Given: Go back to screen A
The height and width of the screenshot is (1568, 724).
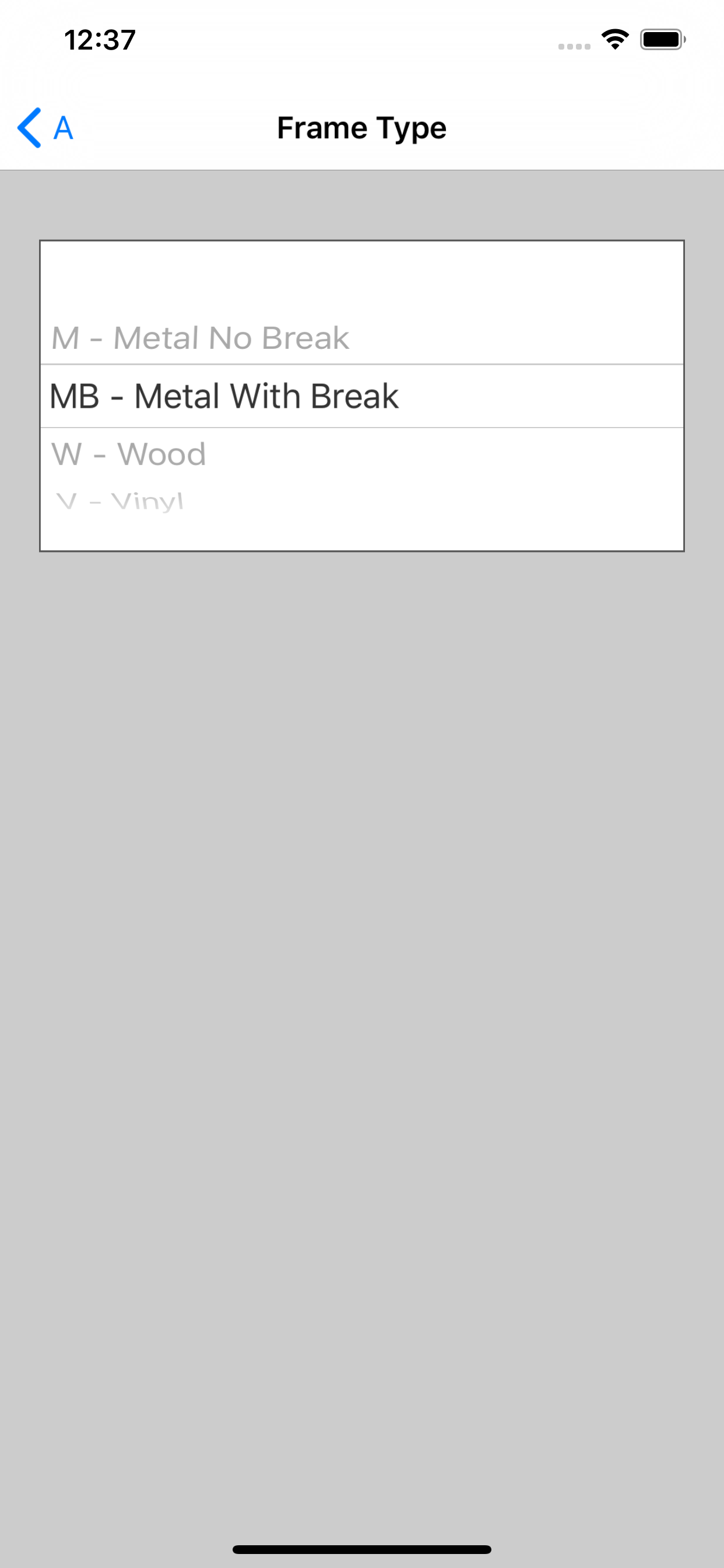Looking at the screenshot, I should tap(45, 128).
